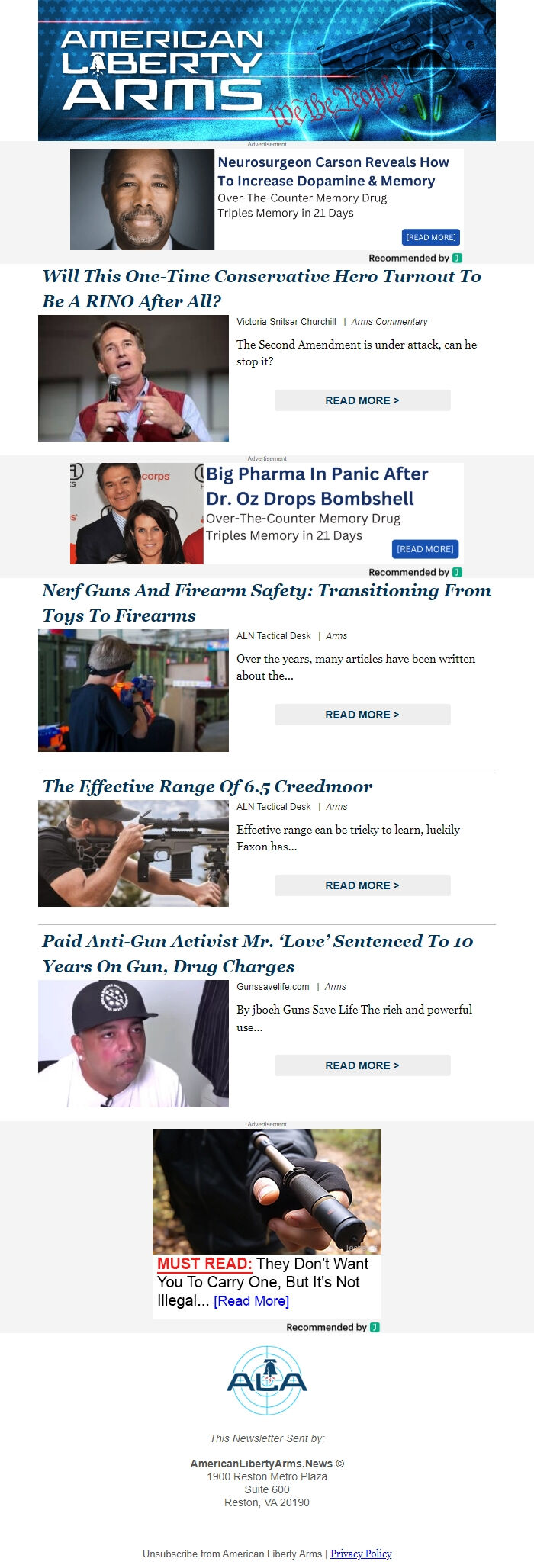Open the man in black cap photo
This screenshot has width=534, height=1568.
133,1043
